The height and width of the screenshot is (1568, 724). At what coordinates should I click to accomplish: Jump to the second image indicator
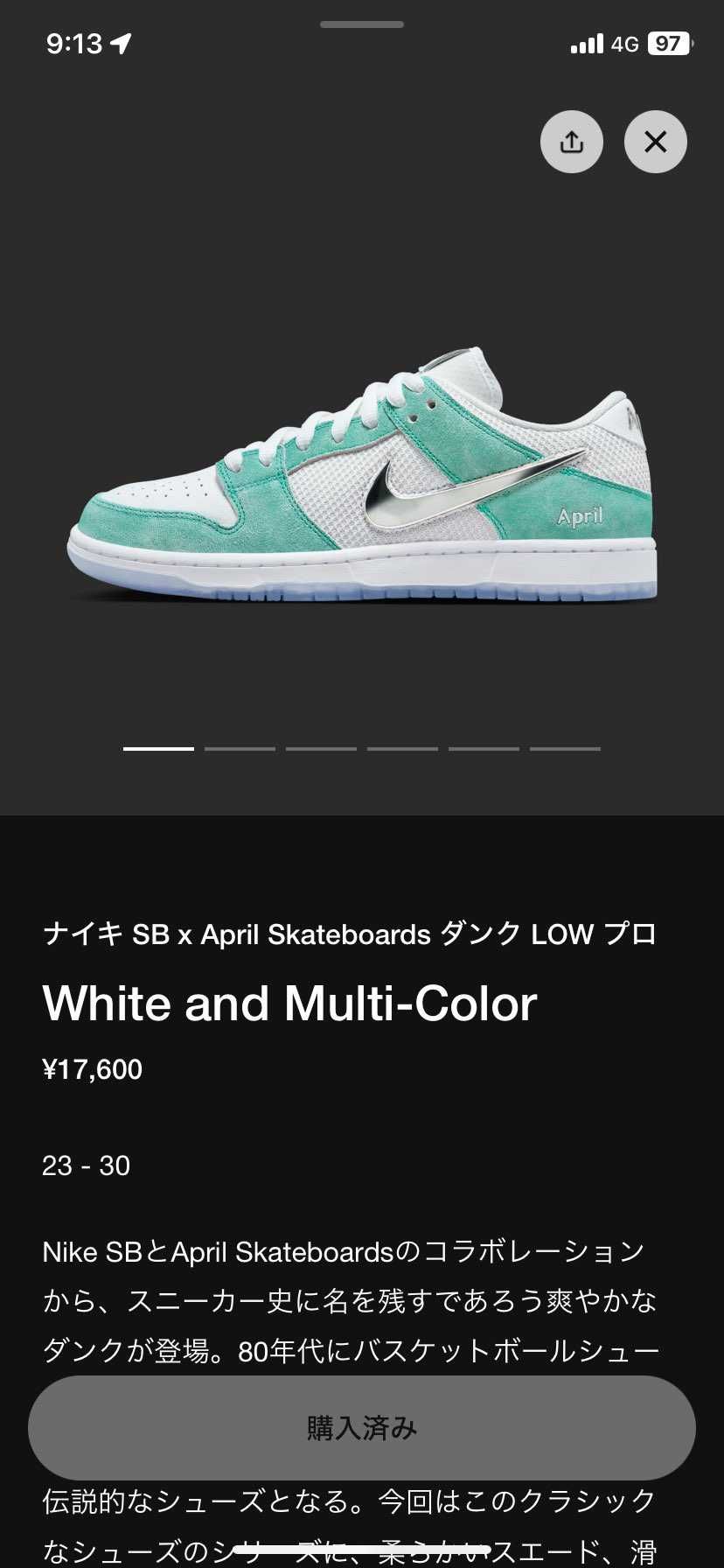(x=240, y=749)
